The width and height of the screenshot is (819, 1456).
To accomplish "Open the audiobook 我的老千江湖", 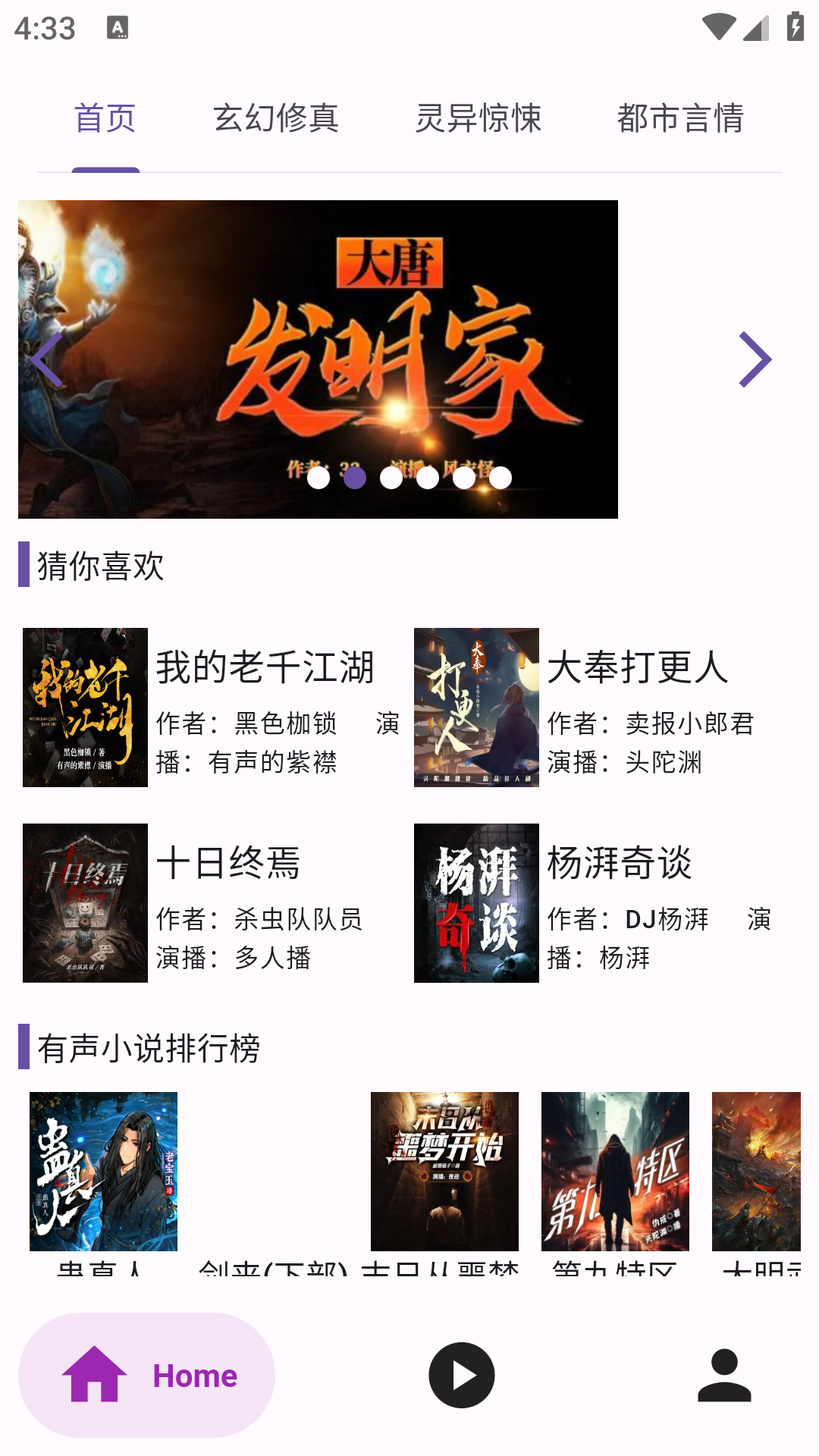I will [212, 707].
